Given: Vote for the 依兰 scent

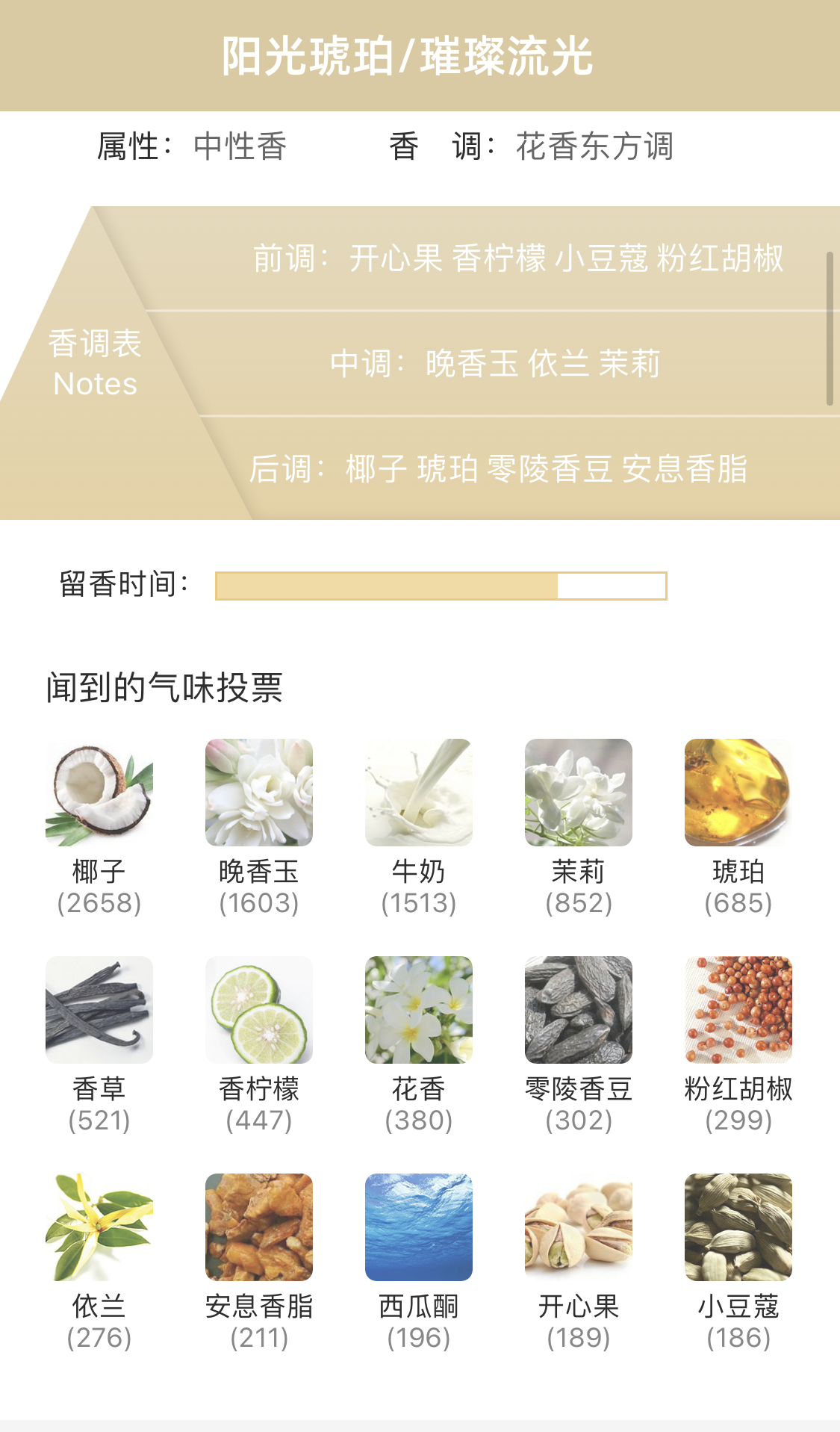Looking at the screenshot, I should pos(99,1227).
